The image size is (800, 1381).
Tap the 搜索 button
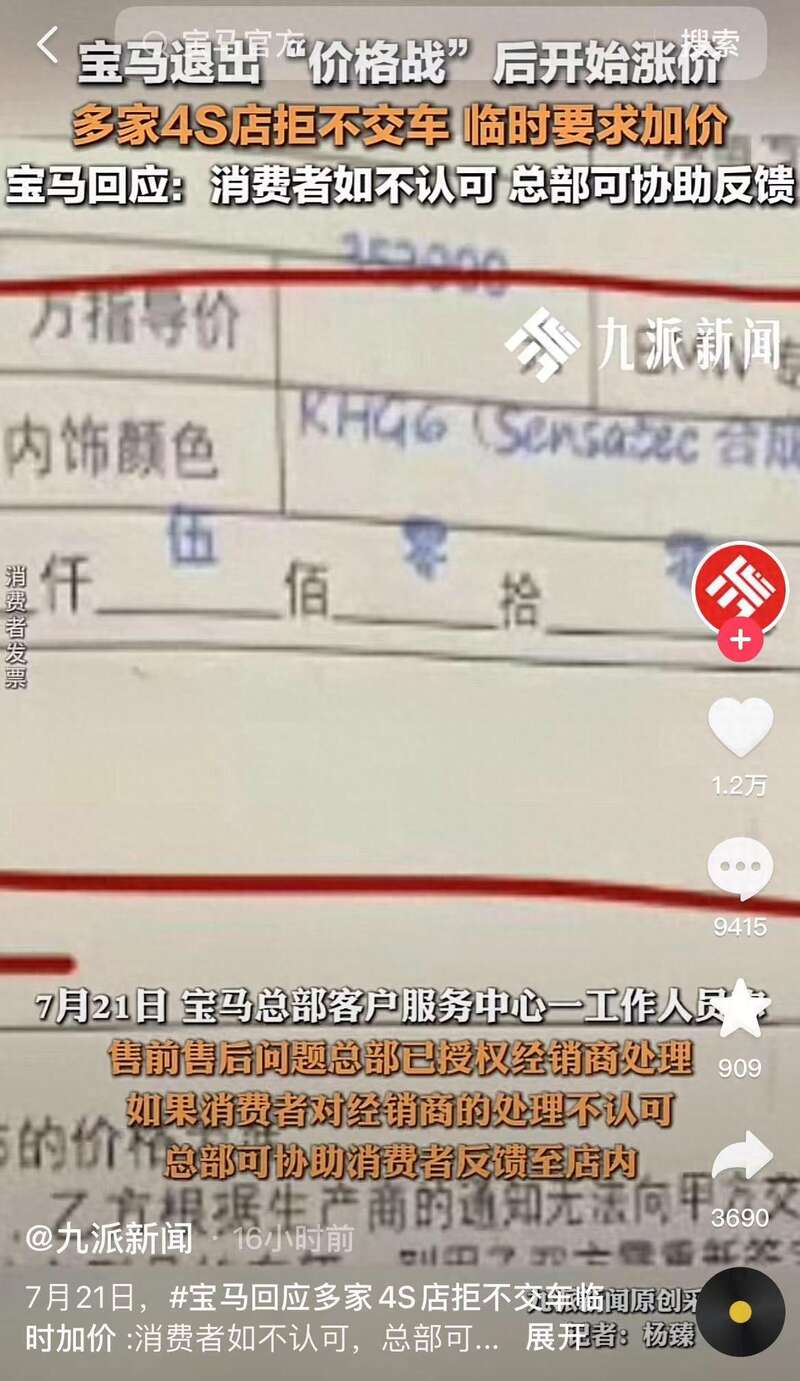pos(709,43)
